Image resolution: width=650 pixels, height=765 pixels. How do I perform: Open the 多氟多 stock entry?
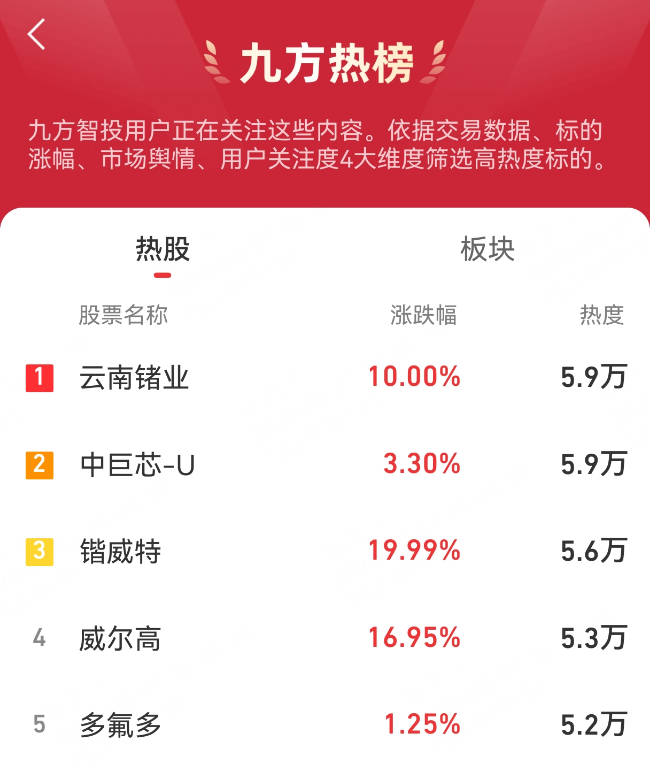325,725
